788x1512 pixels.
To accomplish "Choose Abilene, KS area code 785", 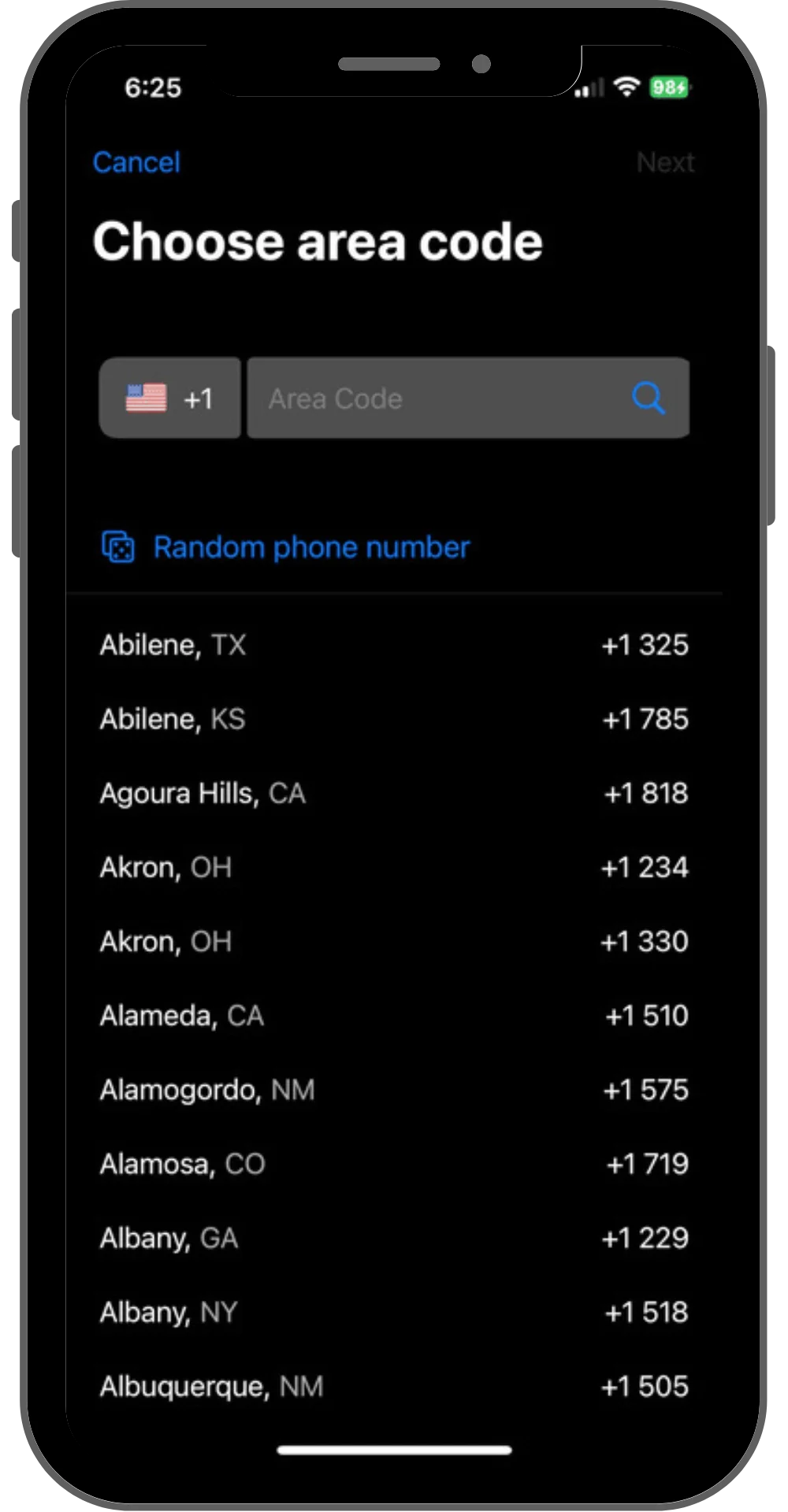I will 394,719.
